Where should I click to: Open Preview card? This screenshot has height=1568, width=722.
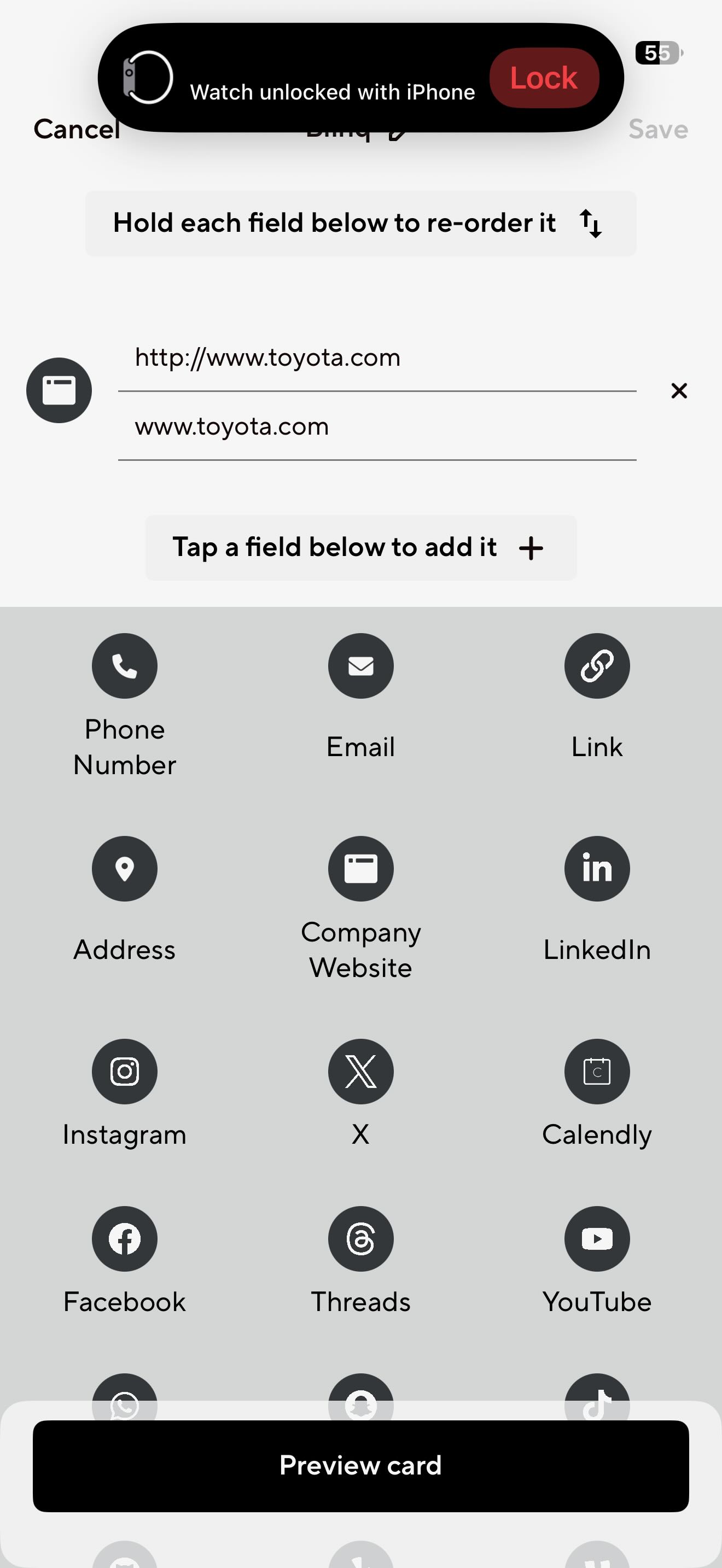[361, 1466]
